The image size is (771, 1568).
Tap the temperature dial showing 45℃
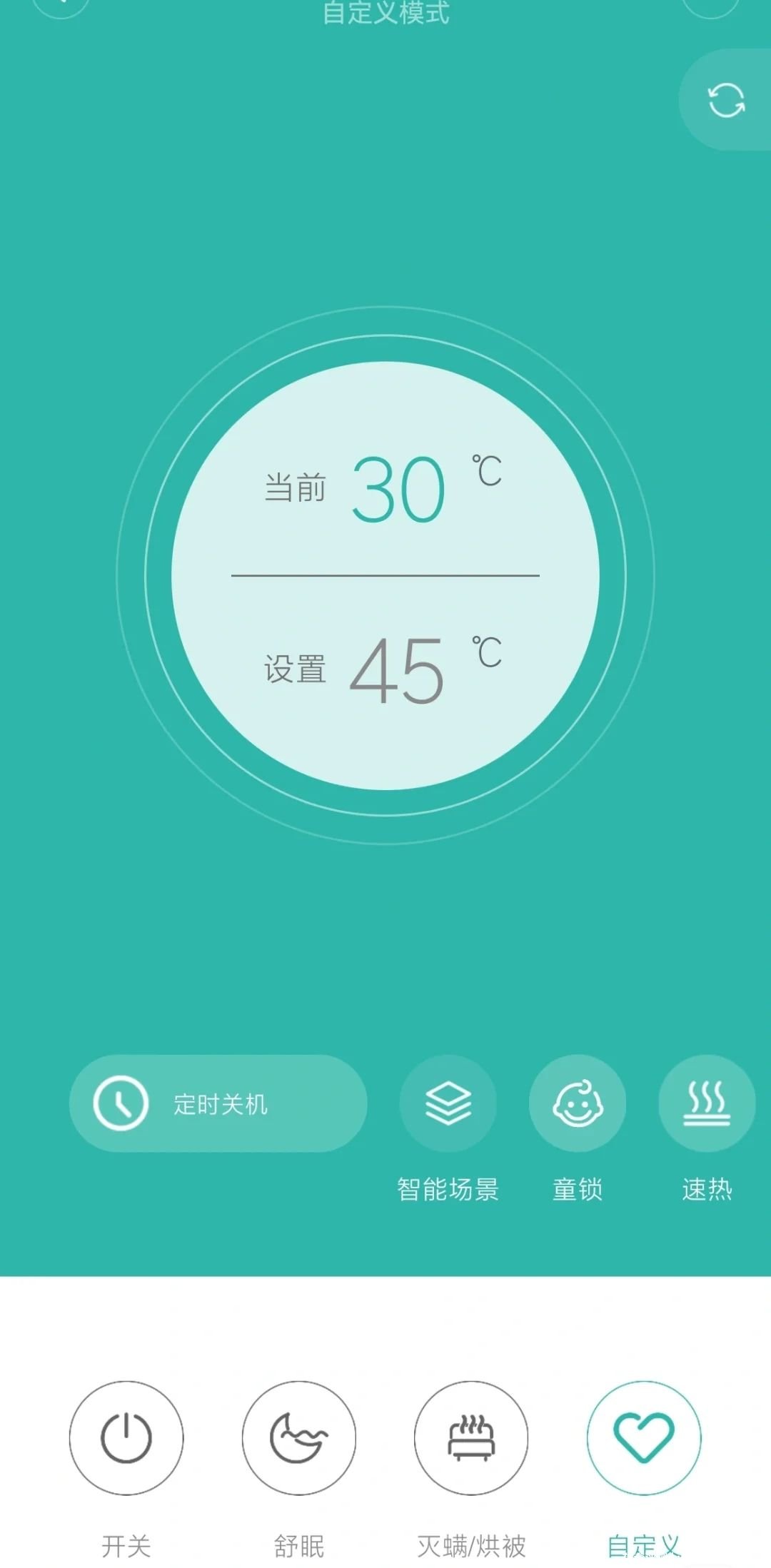pos(385,575)
